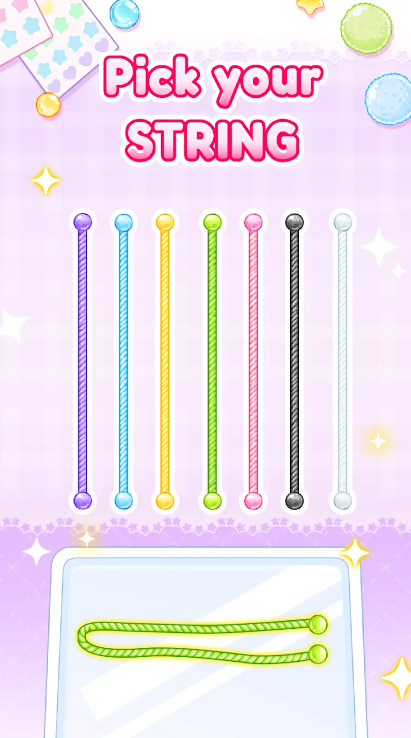
Task: Pick the black string
Action: point(295,361)
